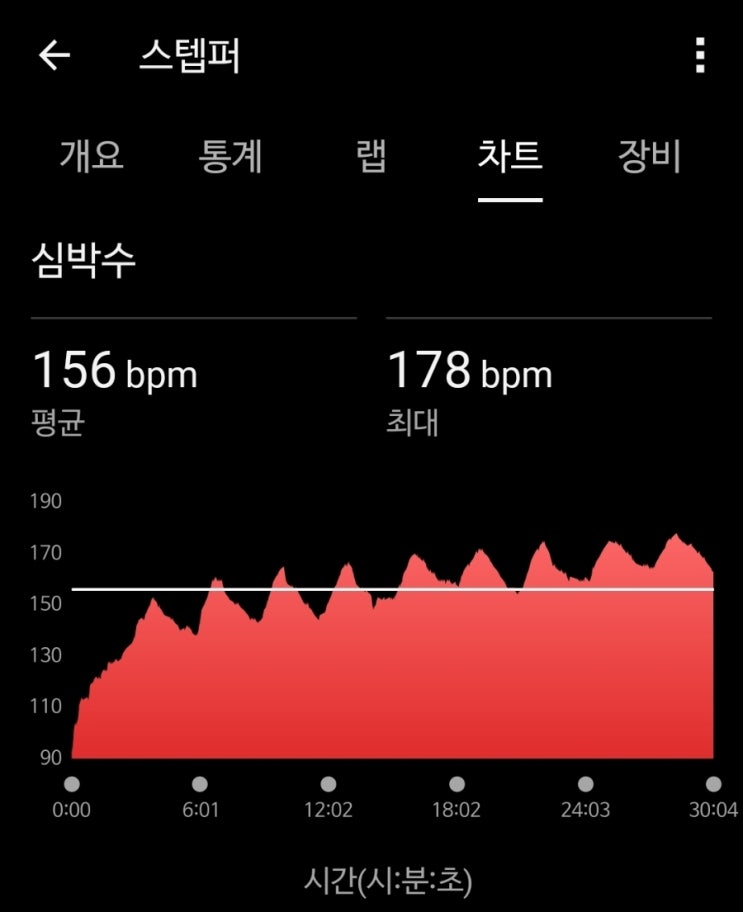Switch to the 개요 tab
The height and width of the screenshot is (912, 743).
click(x=92, y=155)
